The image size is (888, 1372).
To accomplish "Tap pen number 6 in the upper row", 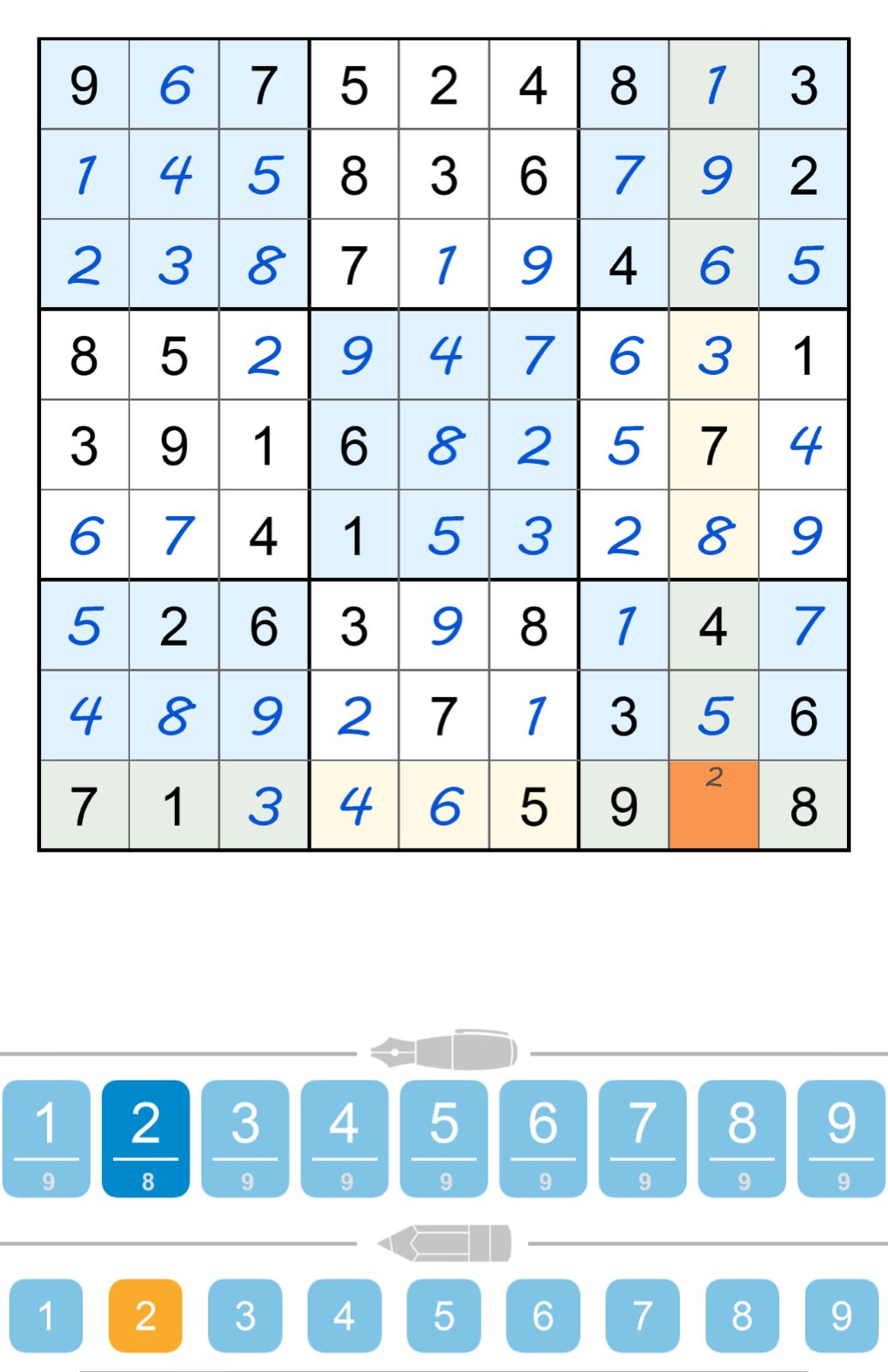I will 543,1138.
